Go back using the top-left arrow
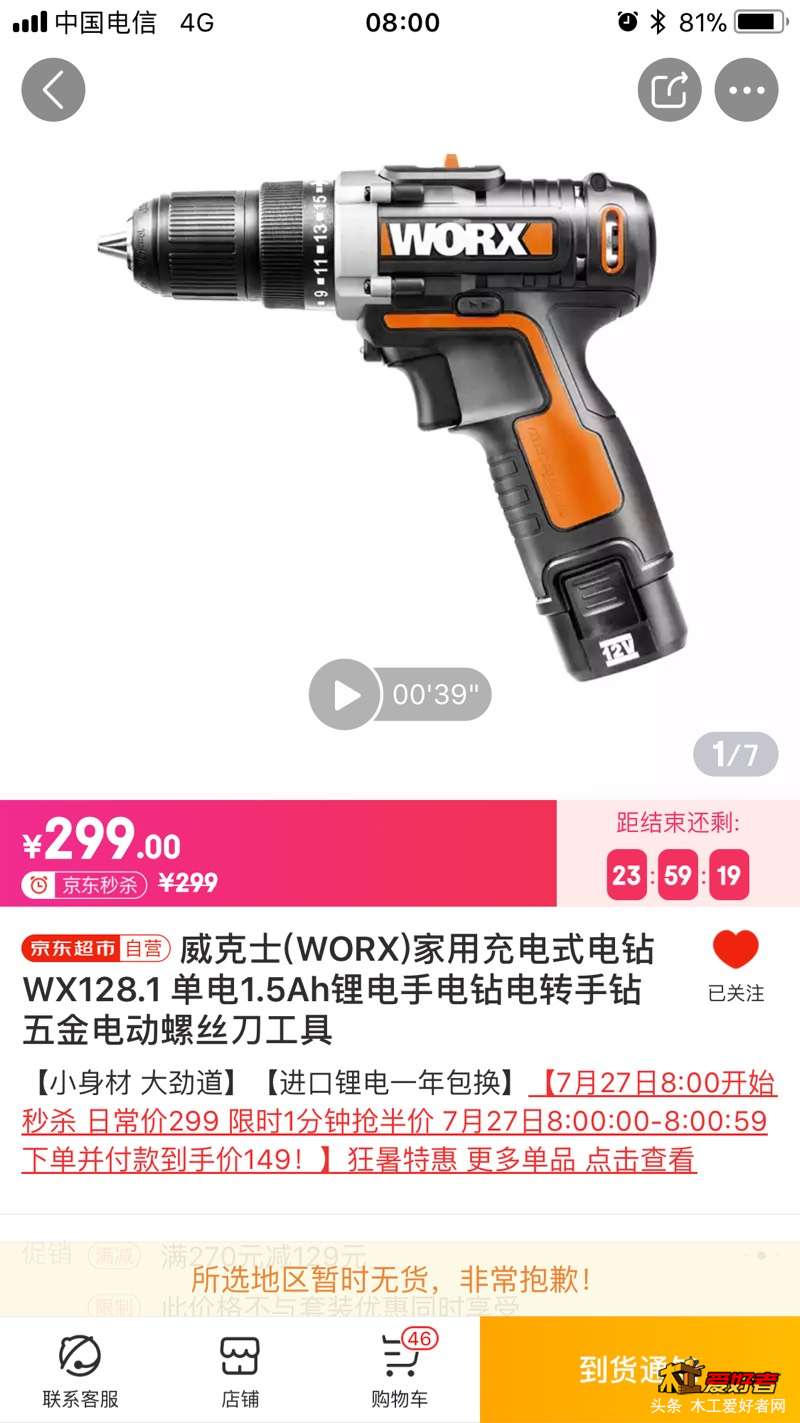 [x=53, y=90]
